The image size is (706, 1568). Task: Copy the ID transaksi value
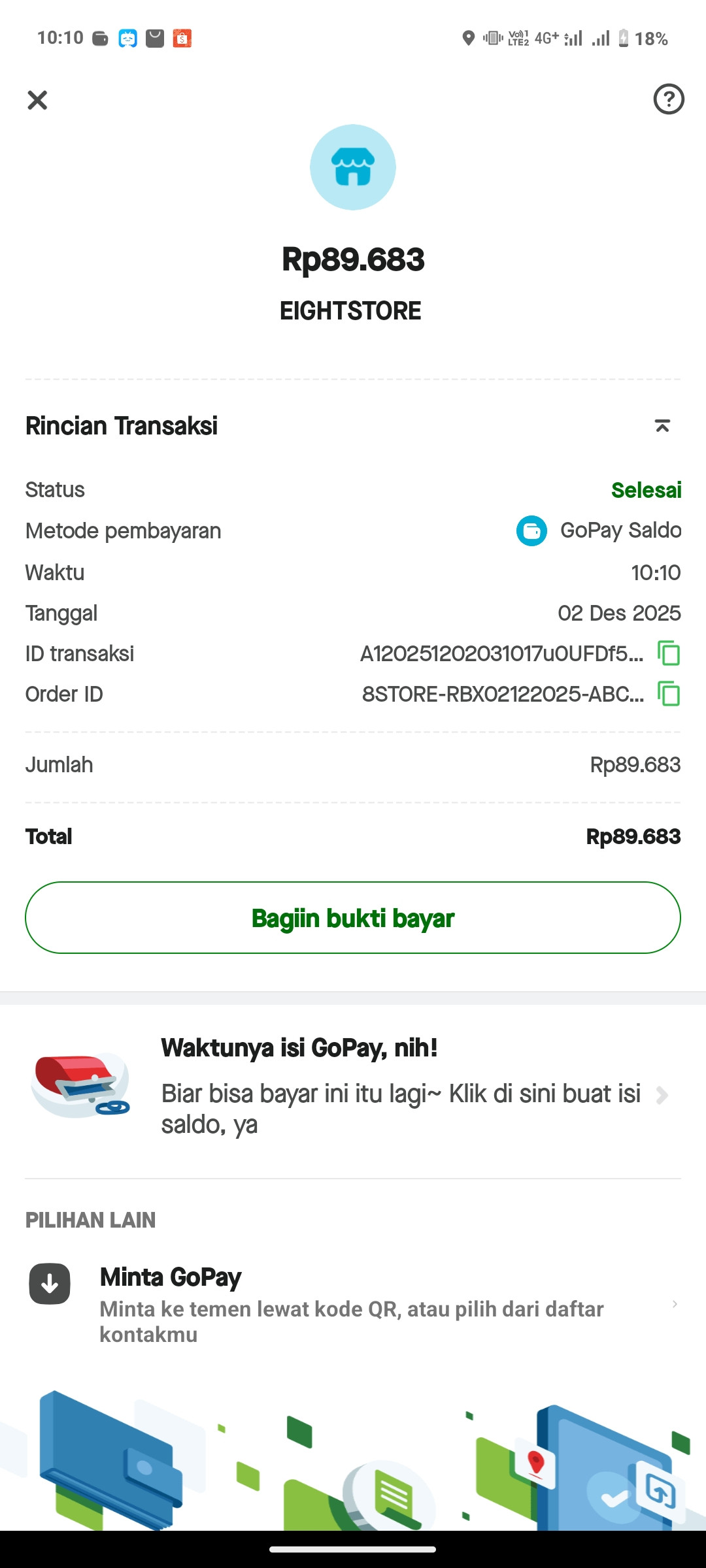668,653
